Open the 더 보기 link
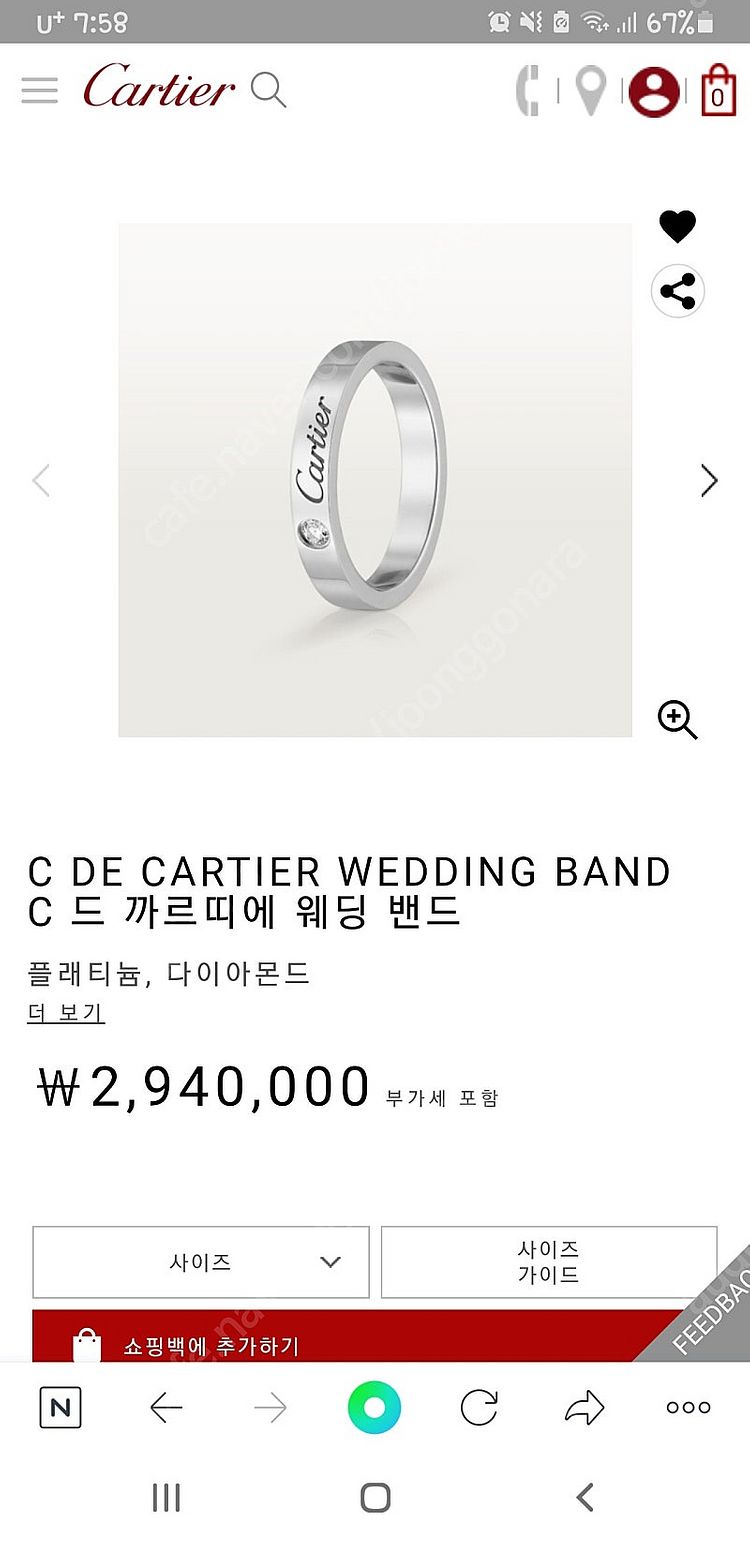 66,1012
